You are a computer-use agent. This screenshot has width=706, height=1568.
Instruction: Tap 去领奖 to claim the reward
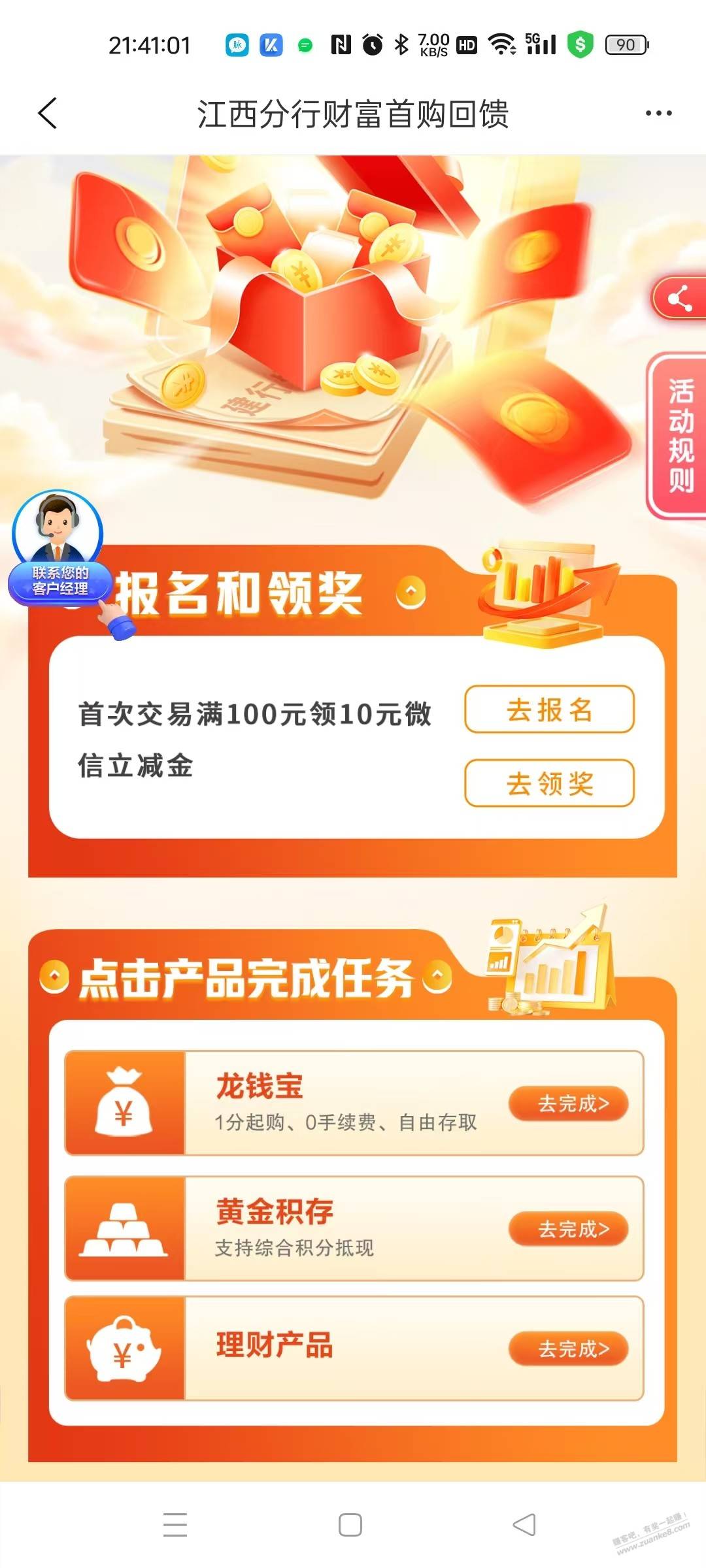tap(549, 783)
